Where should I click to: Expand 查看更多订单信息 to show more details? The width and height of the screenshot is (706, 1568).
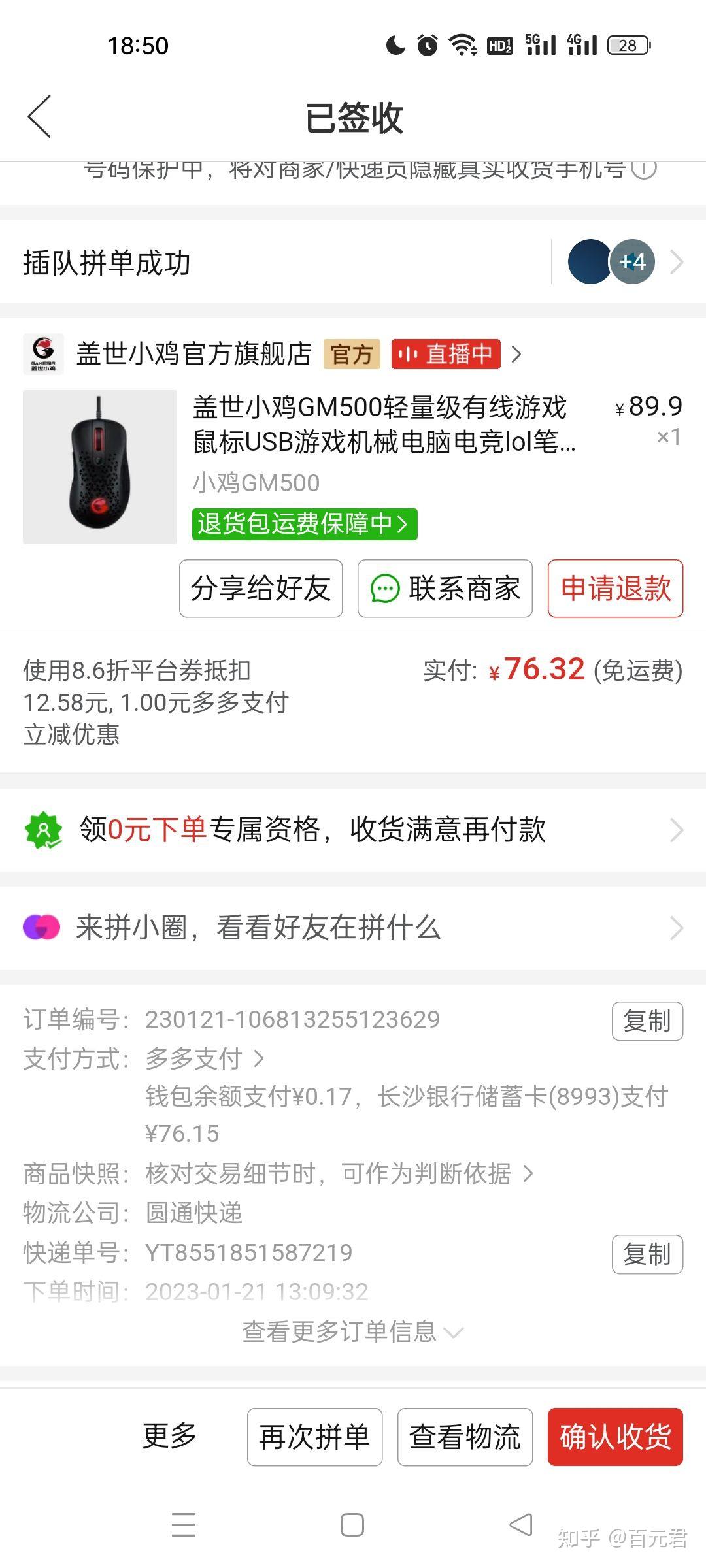pos(352,1331)
